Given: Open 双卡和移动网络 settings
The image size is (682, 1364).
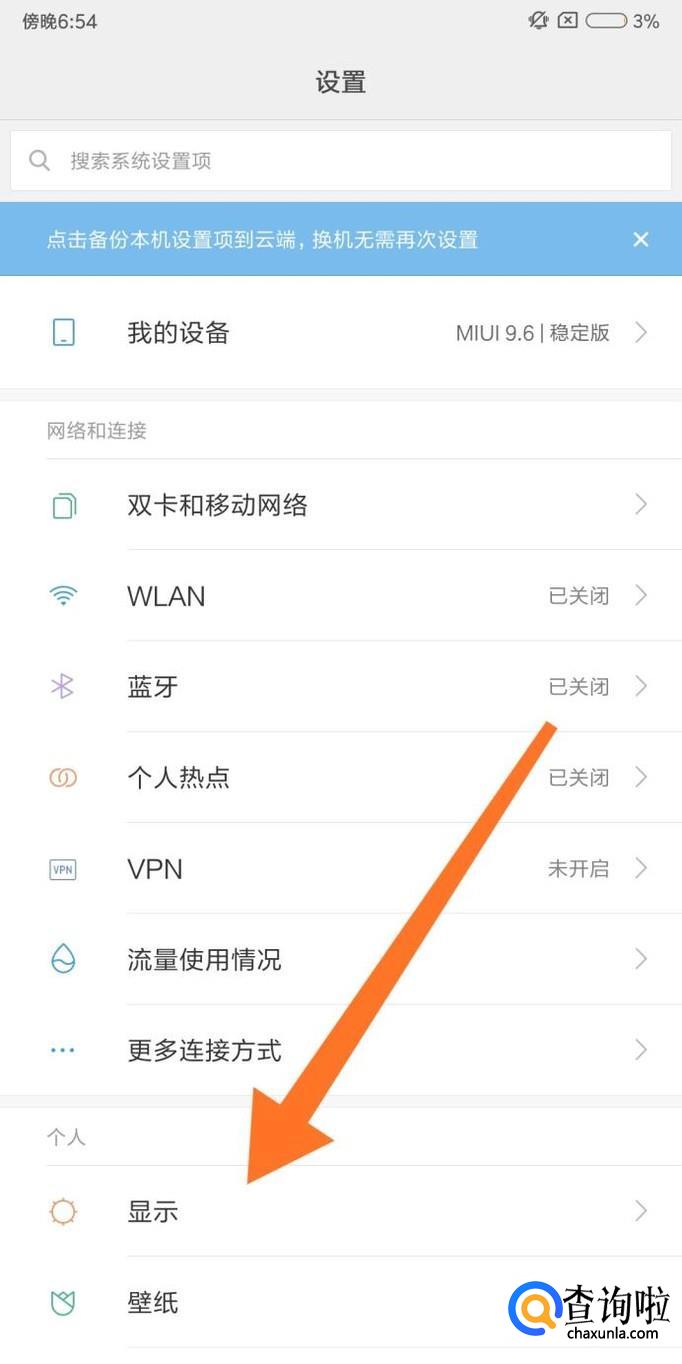Looking at the screenshot, I should point(341,505).
